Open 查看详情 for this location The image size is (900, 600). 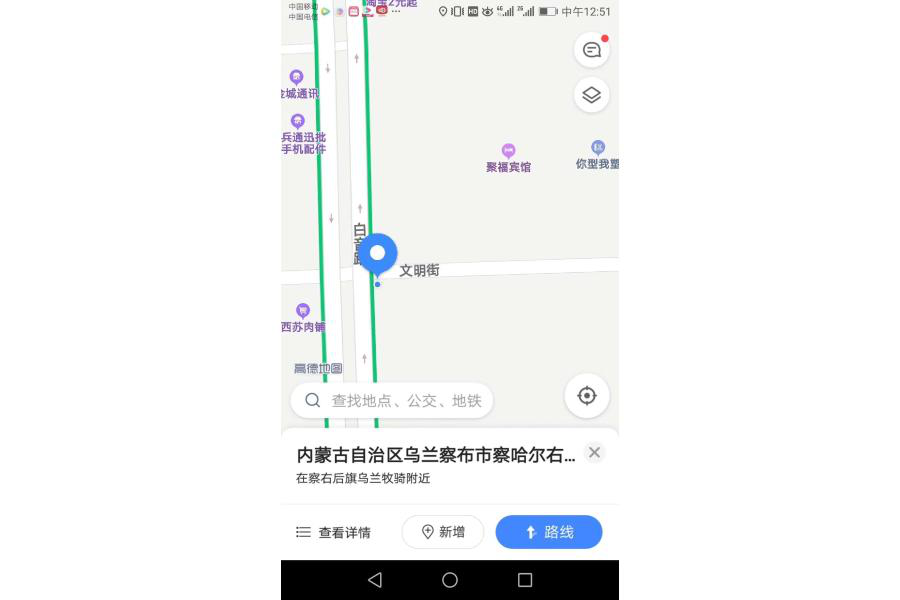[x=333, y=532]
